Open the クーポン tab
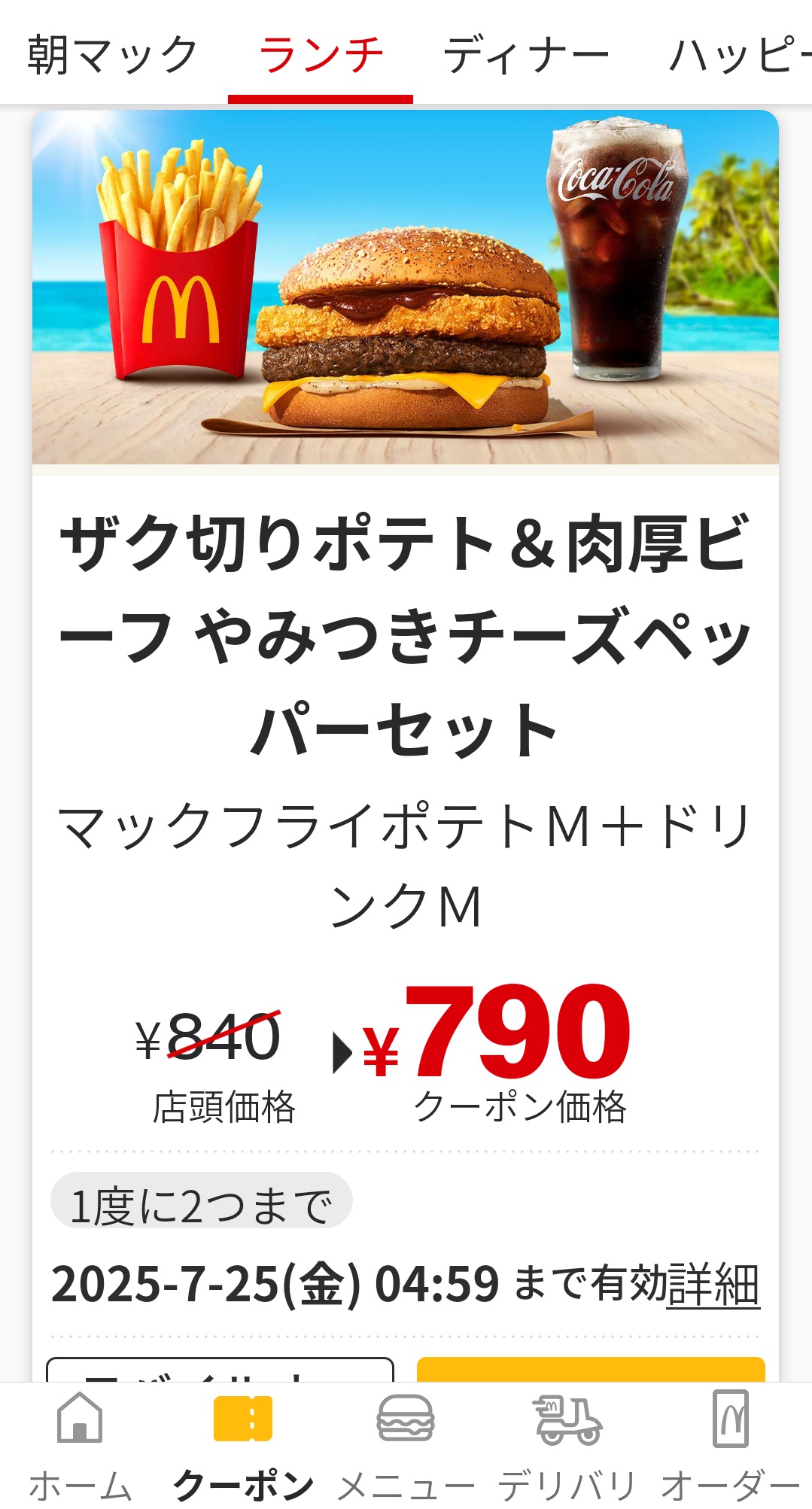 243,1446
